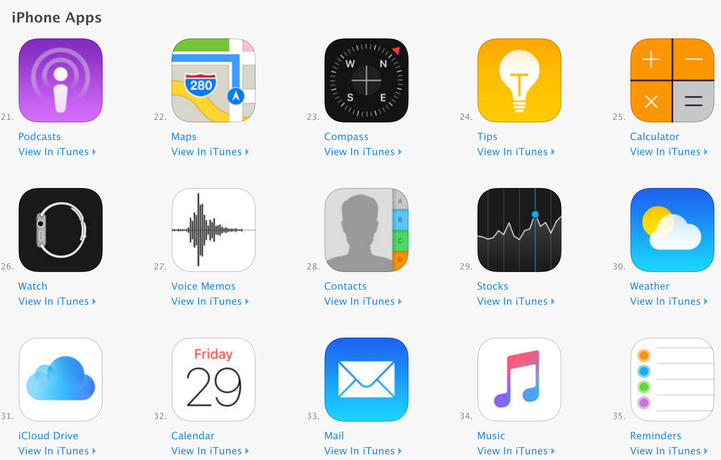Tap the Calendar app icon
Image resolution: width=721 pixels, height=460 pixels.
click(213, 379)
